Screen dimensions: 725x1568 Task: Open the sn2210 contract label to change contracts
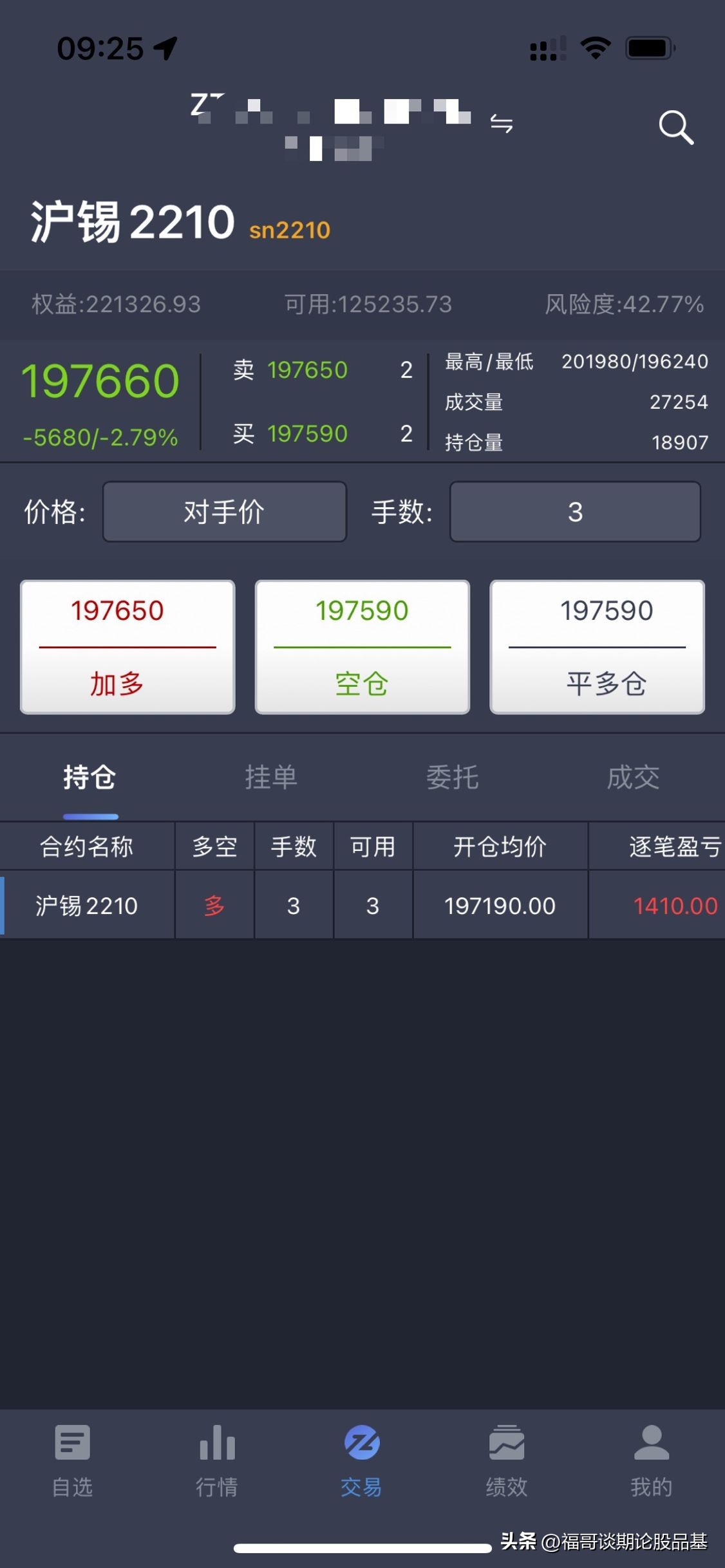click(289, 230)
